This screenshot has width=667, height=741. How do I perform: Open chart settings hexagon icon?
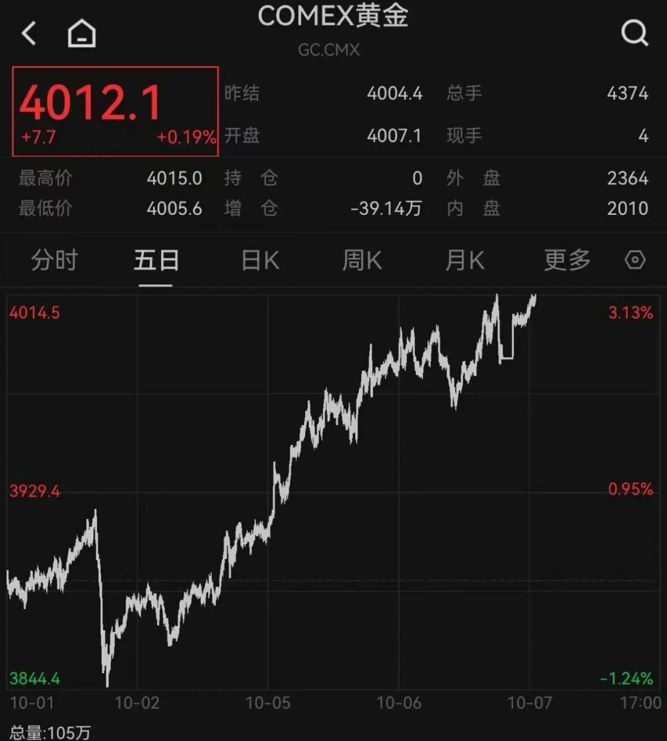coord(635,261)
